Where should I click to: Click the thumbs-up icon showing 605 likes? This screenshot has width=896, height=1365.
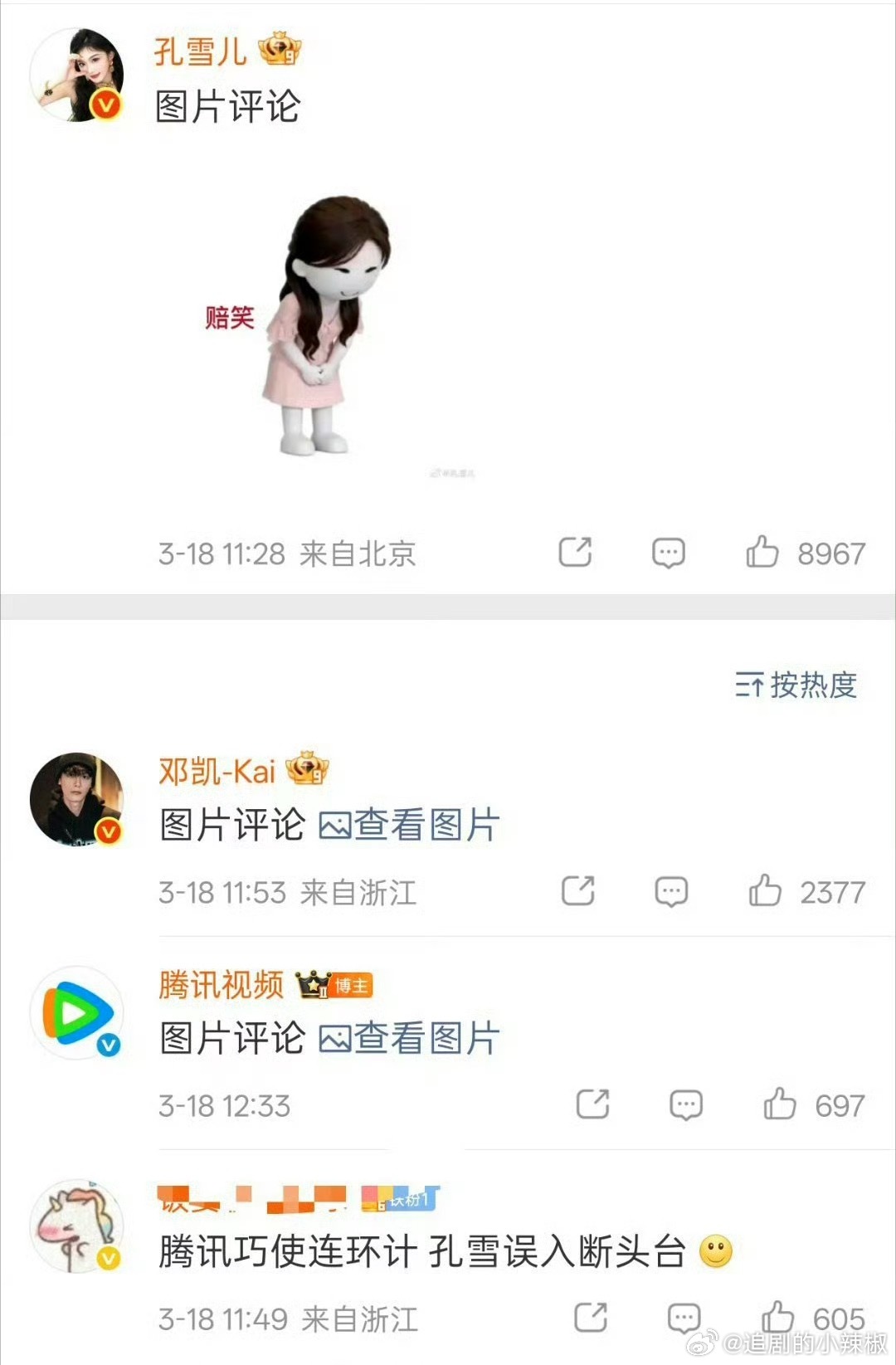click(x=778, y=1316)
